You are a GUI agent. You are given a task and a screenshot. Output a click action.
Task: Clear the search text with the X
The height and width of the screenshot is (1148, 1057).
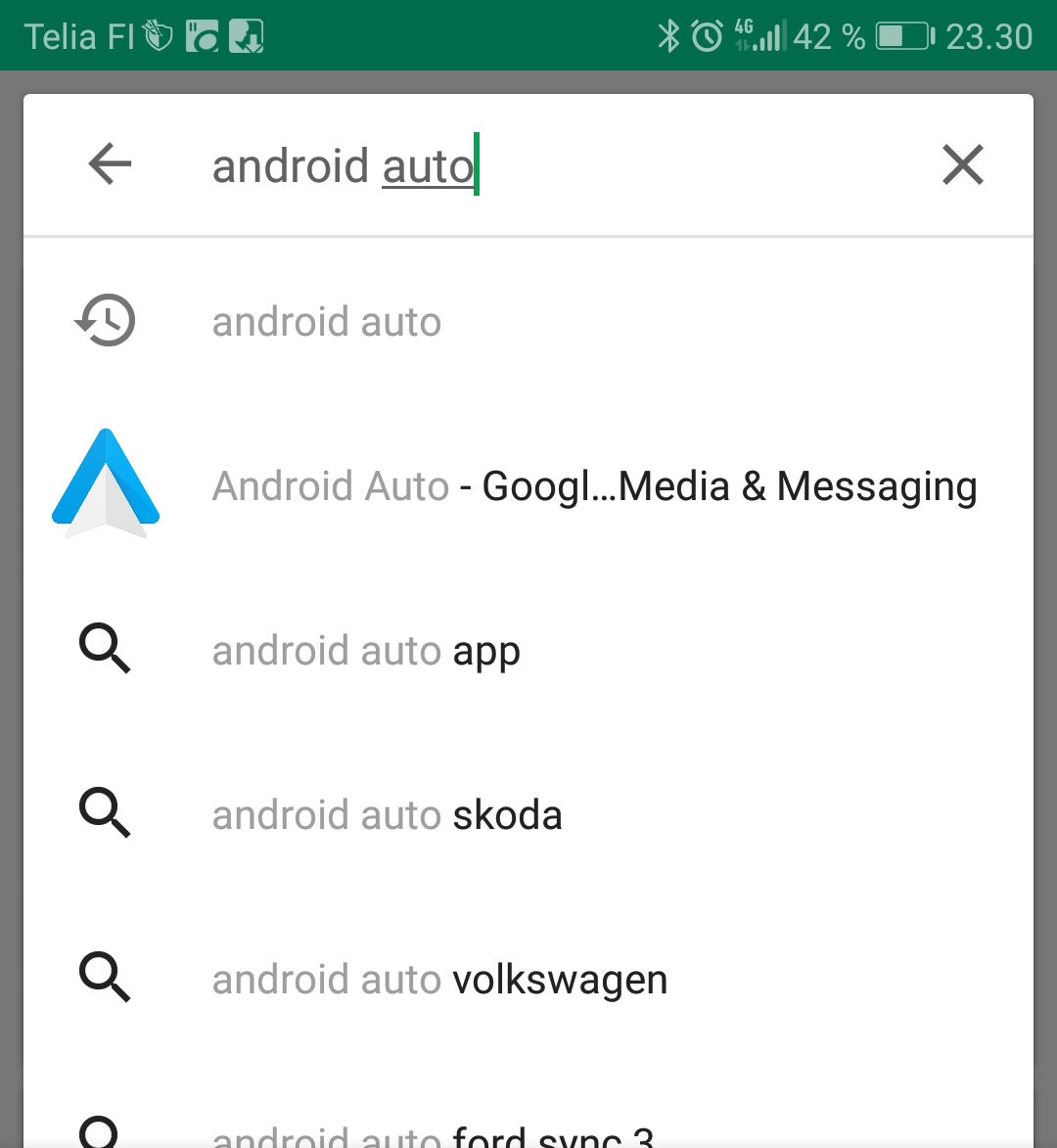(962, 164)
